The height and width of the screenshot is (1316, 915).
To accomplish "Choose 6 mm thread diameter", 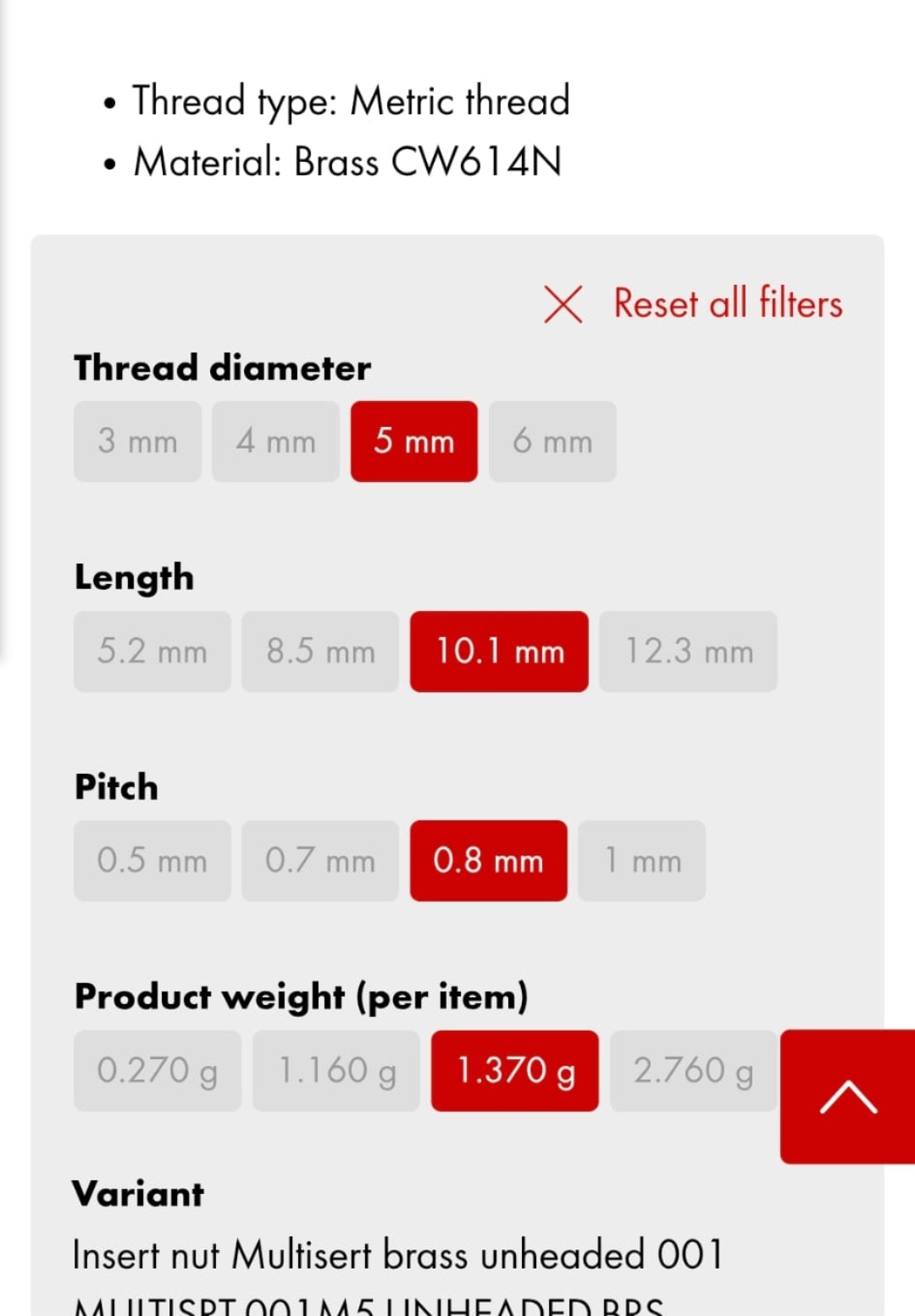I will (x=552, y=441).
